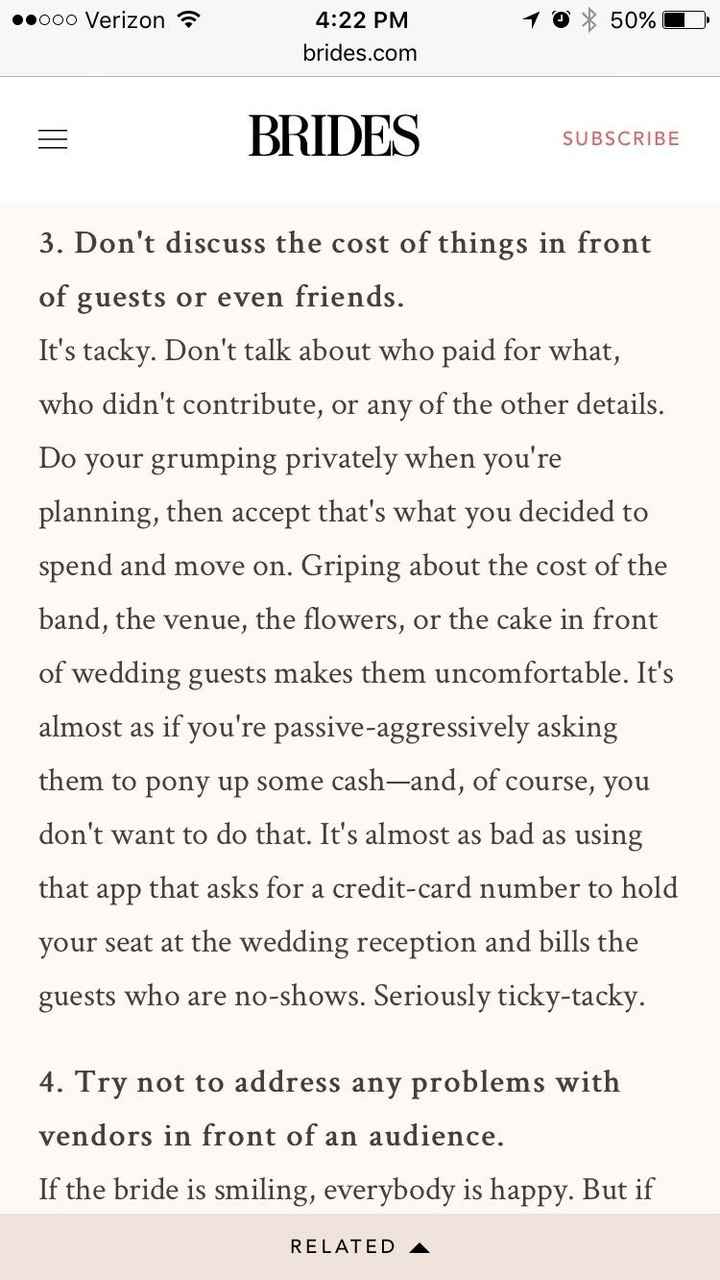The image size is (720, 1280).
Task: Open the hamburger menu
Action: pos(53,139)
